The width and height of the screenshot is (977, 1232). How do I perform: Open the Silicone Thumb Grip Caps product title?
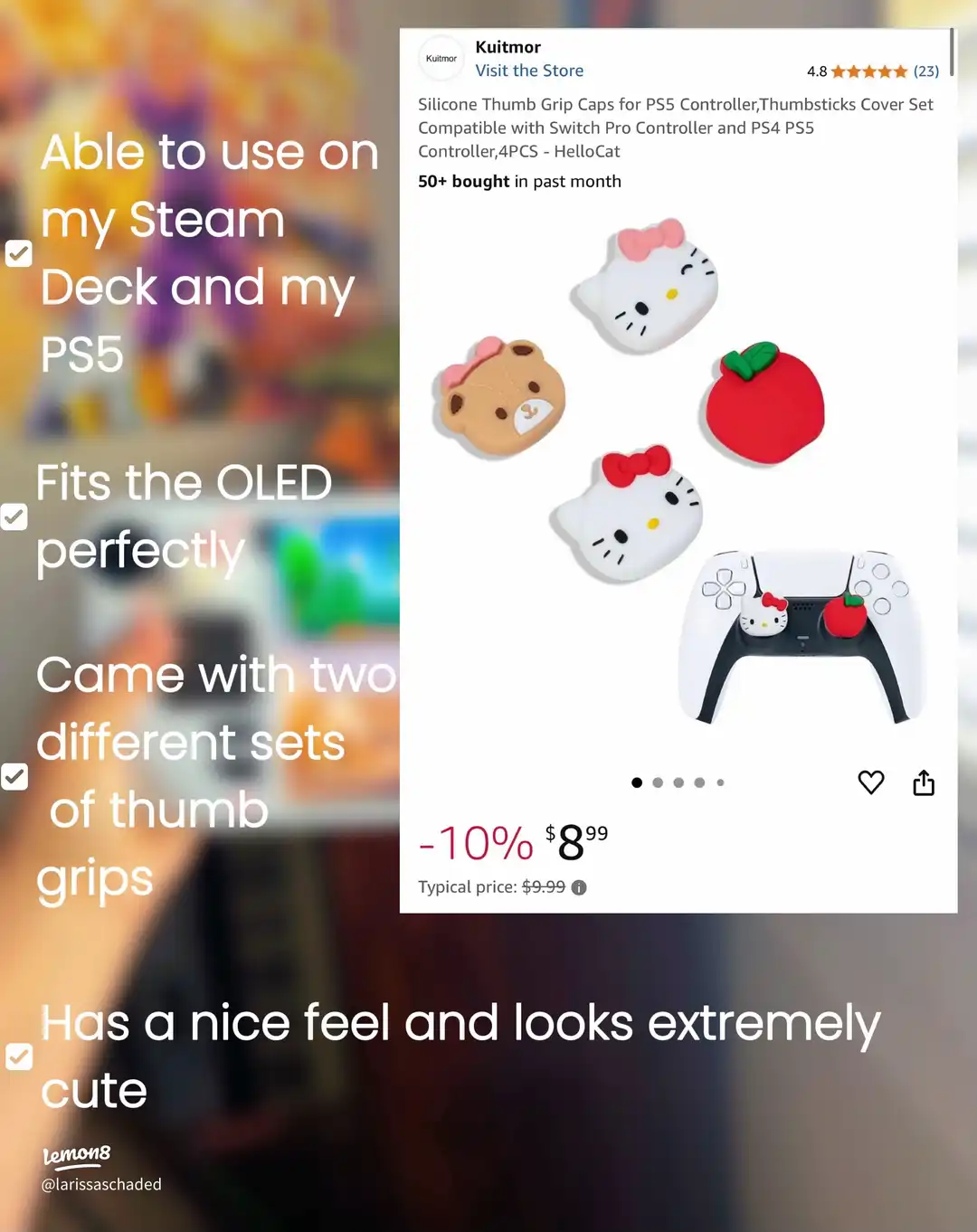click(x=674, y=128)
